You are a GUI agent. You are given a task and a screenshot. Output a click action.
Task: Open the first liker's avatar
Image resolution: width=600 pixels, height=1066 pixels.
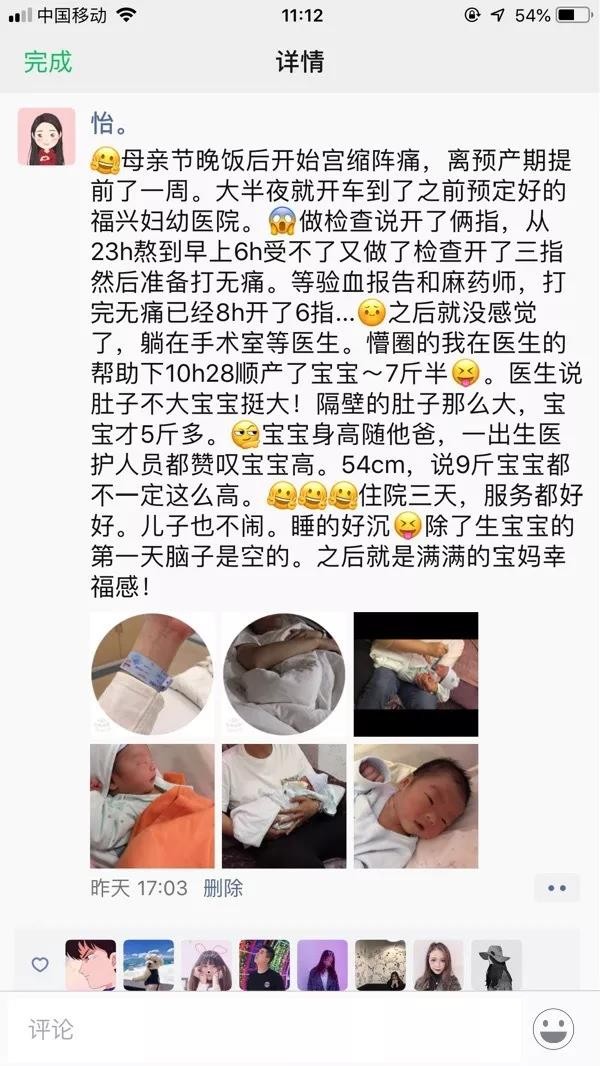coord(90,965)
